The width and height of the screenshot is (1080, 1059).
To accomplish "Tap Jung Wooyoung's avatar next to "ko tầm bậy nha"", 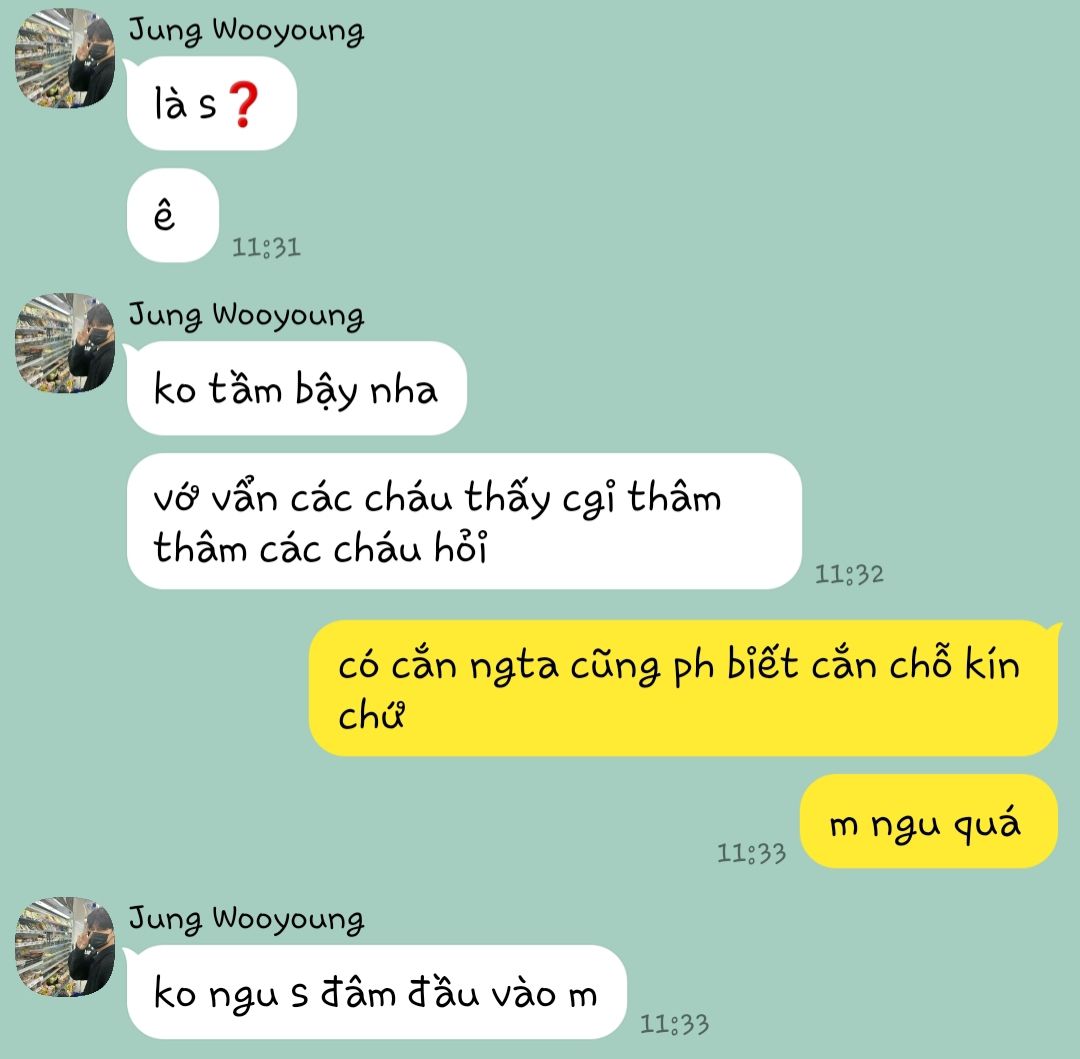I will click(x=65, y=343).
